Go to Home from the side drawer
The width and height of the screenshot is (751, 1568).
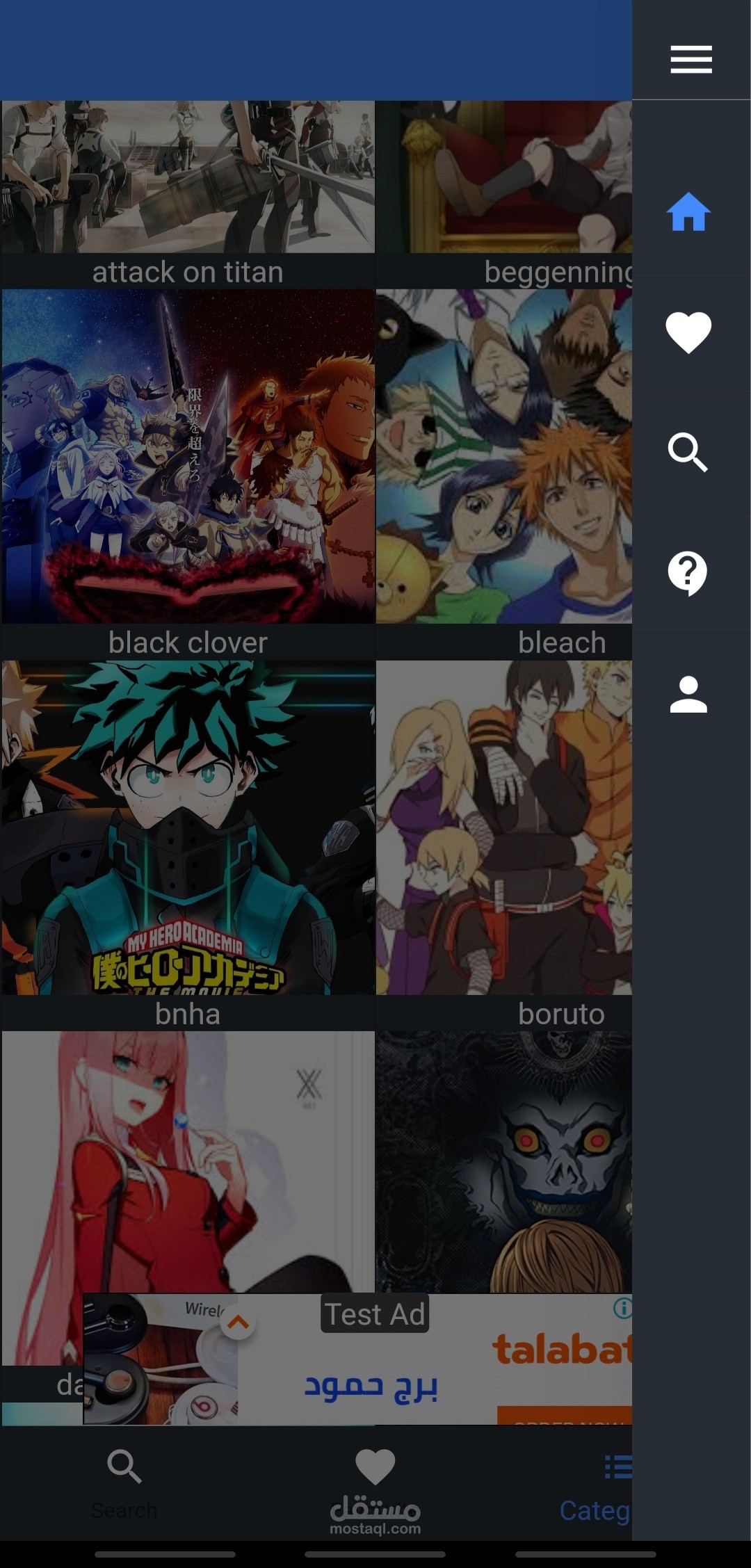(x=688, y=212)
